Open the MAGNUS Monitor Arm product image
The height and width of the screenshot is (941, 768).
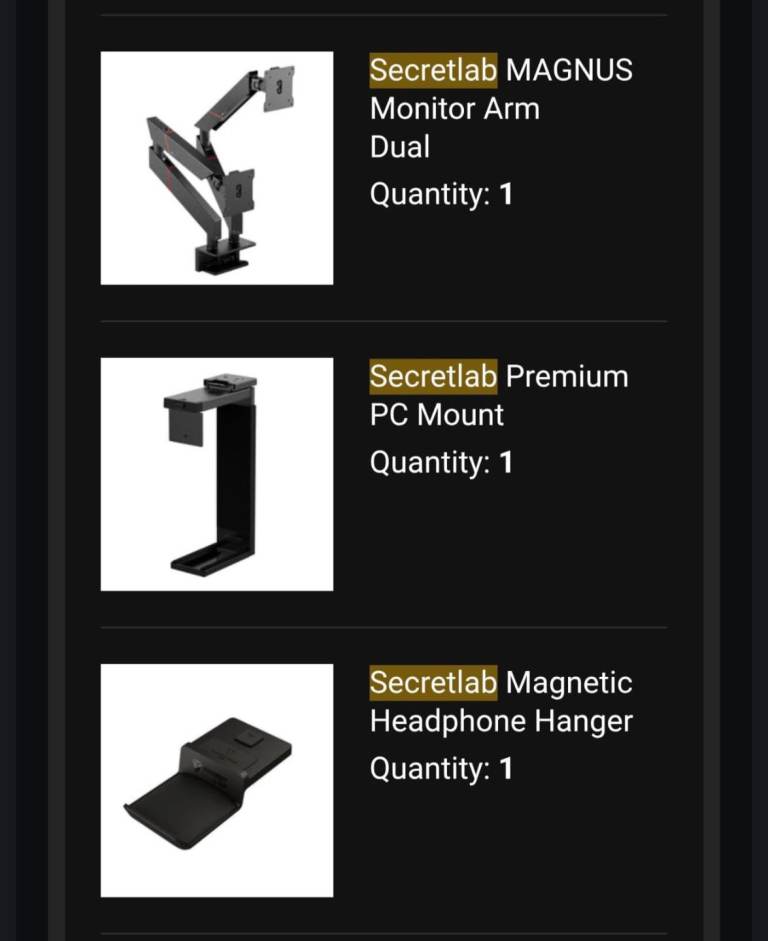coord(217,168)
